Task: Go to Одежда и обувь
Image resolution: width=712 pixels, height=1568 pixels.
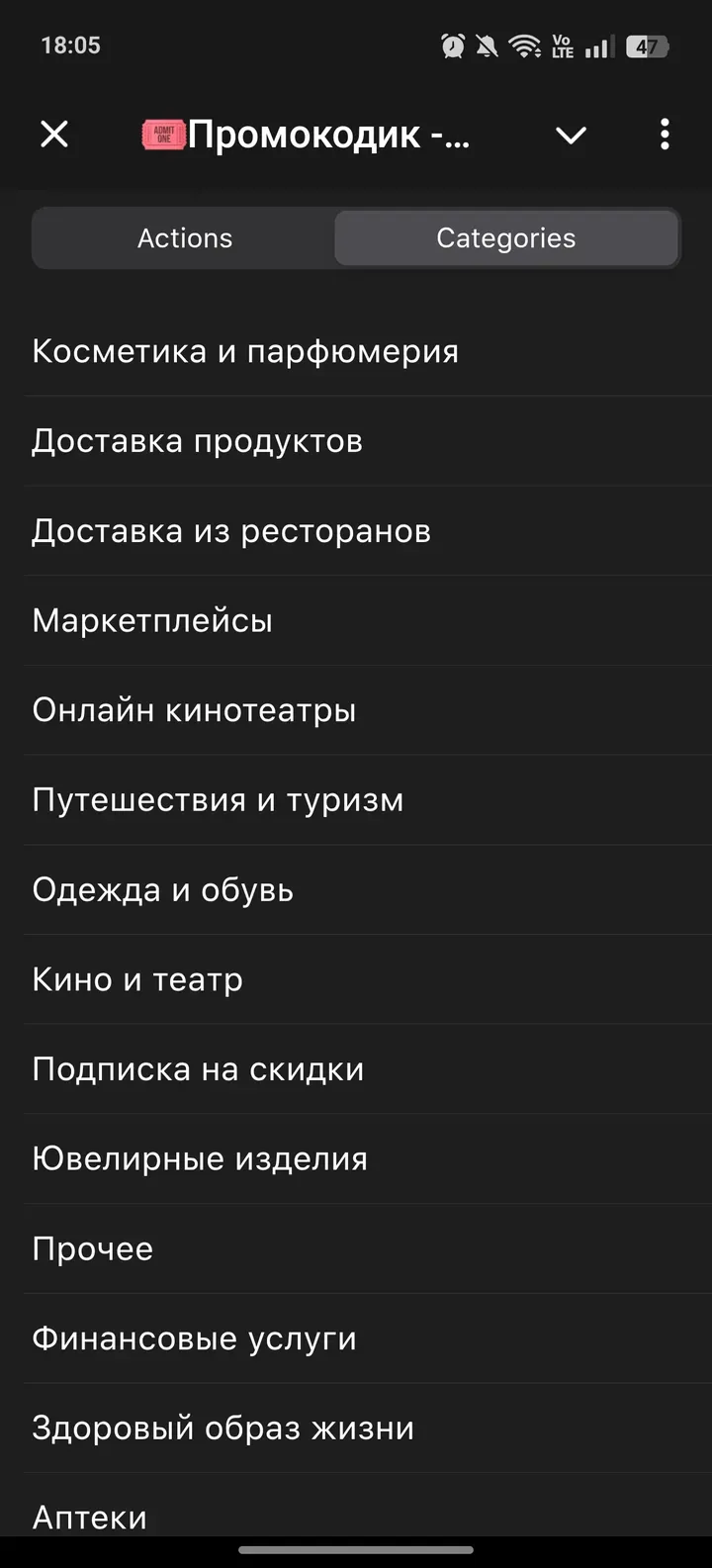Action: [163, 890]
